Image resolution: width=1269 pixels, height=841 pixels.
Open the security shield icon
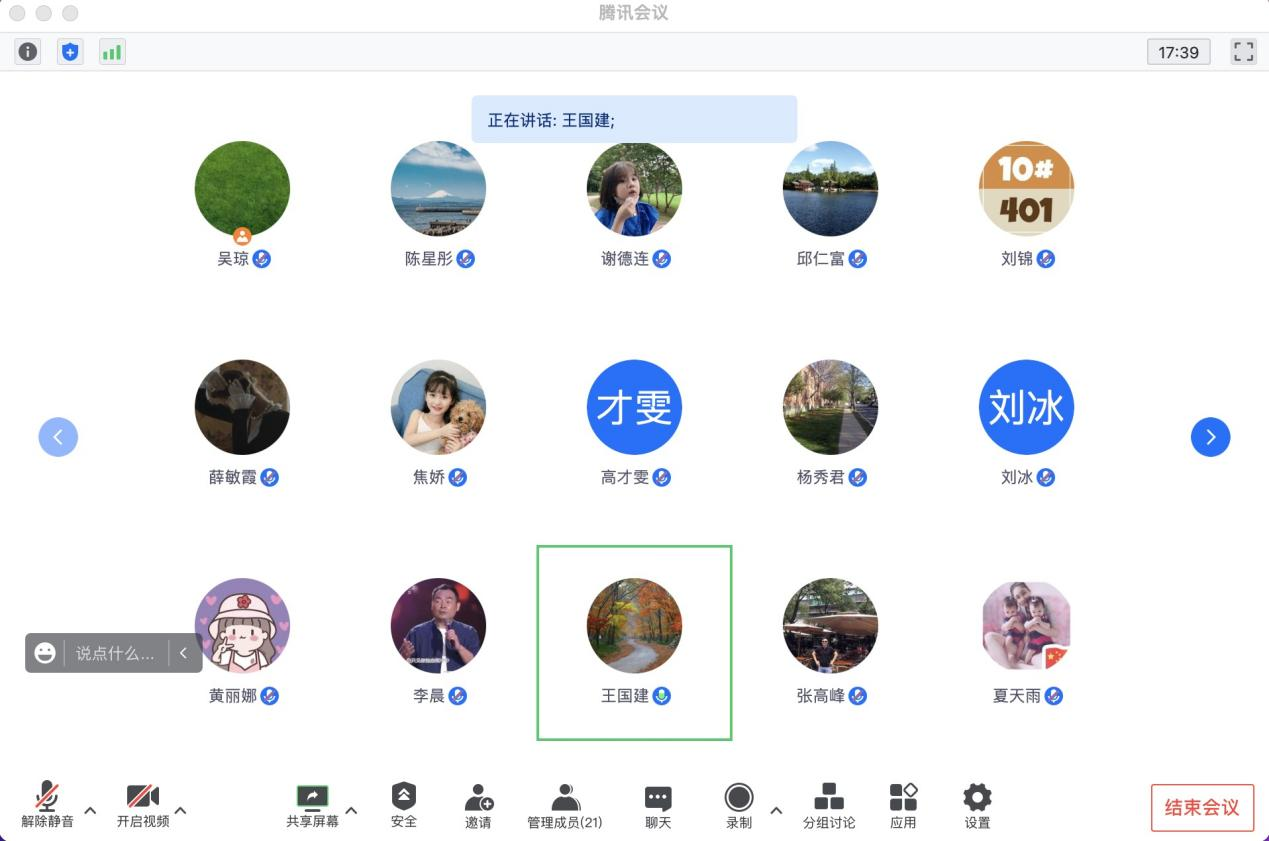coord(70,52)
